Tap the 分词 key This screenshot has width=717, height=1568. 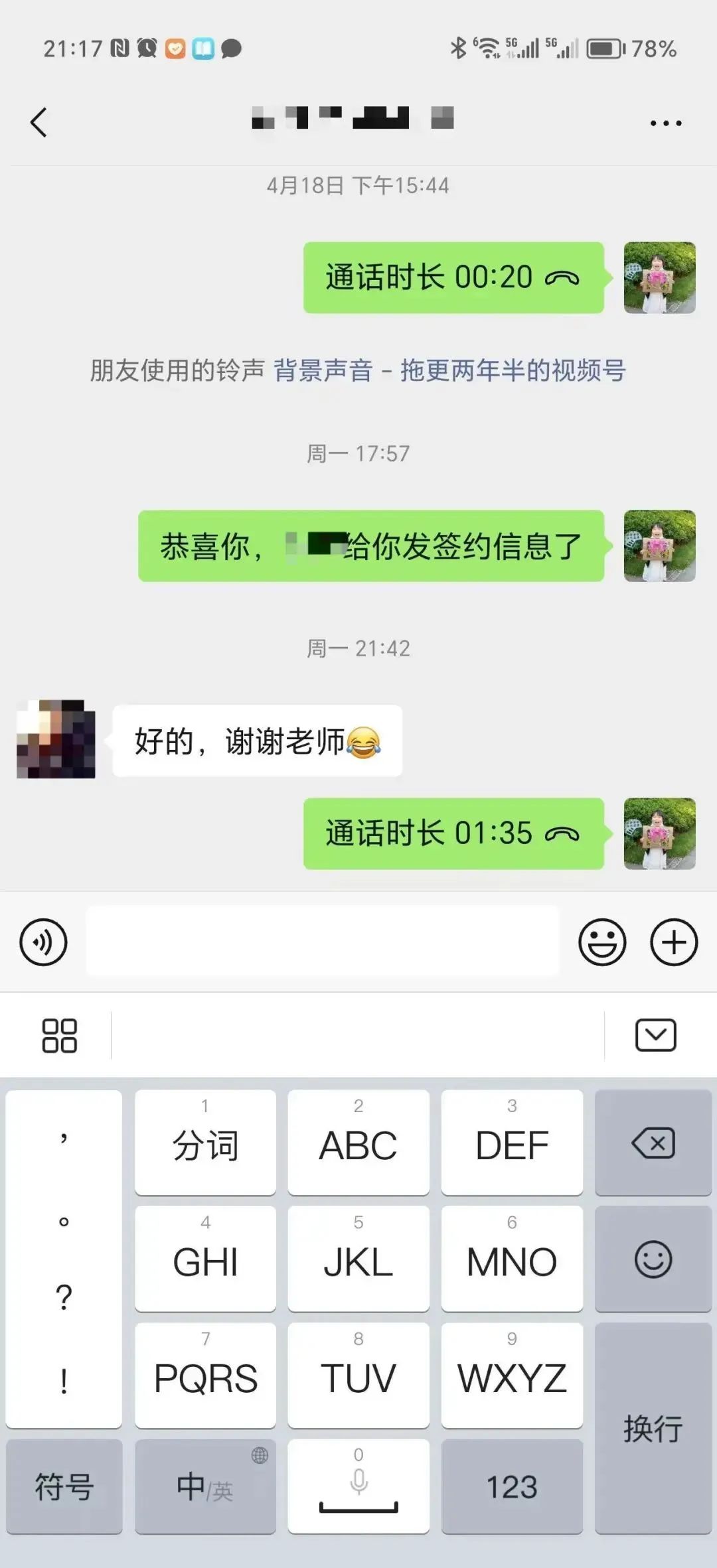(205, 1143)
